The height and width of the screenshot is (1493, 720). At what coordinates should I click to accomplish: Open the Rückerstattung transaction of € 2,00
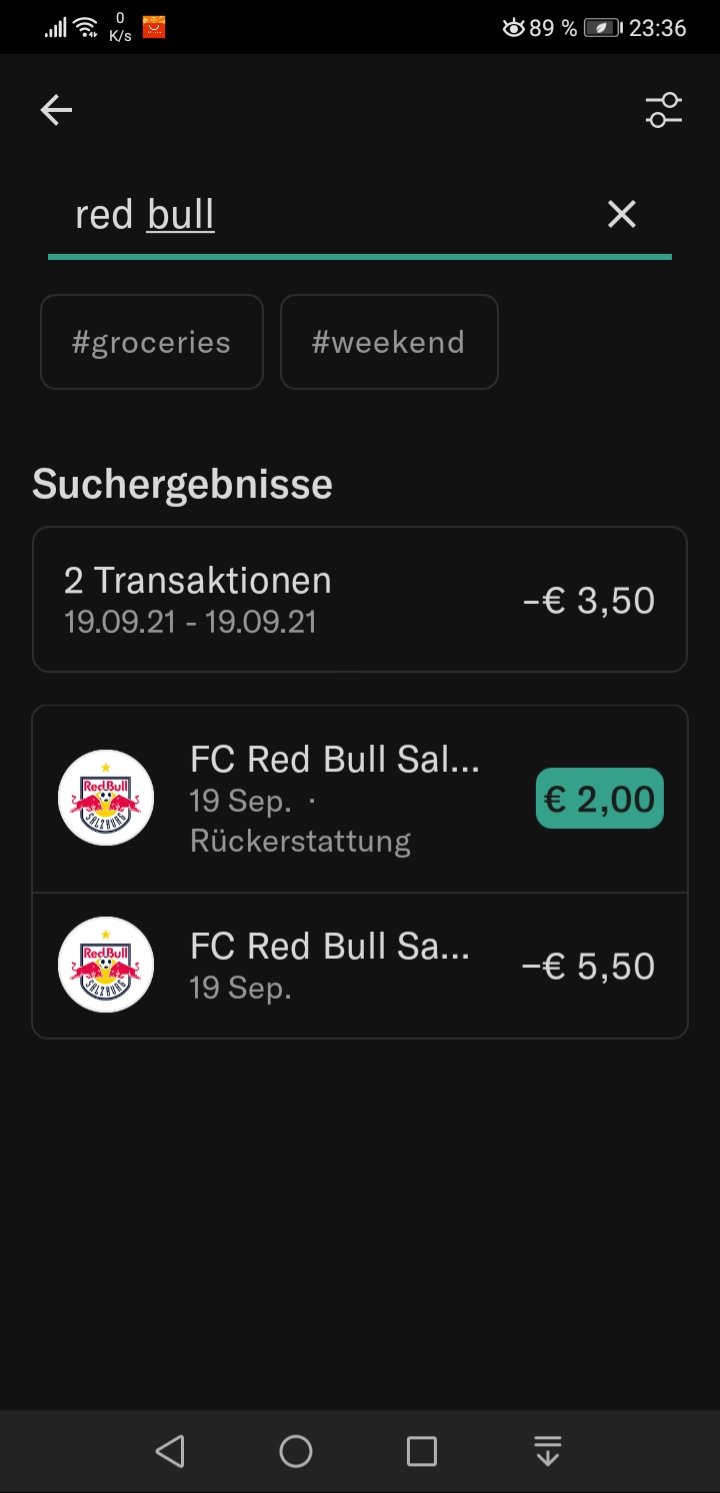pyautogui.click(x=360, y=799)
